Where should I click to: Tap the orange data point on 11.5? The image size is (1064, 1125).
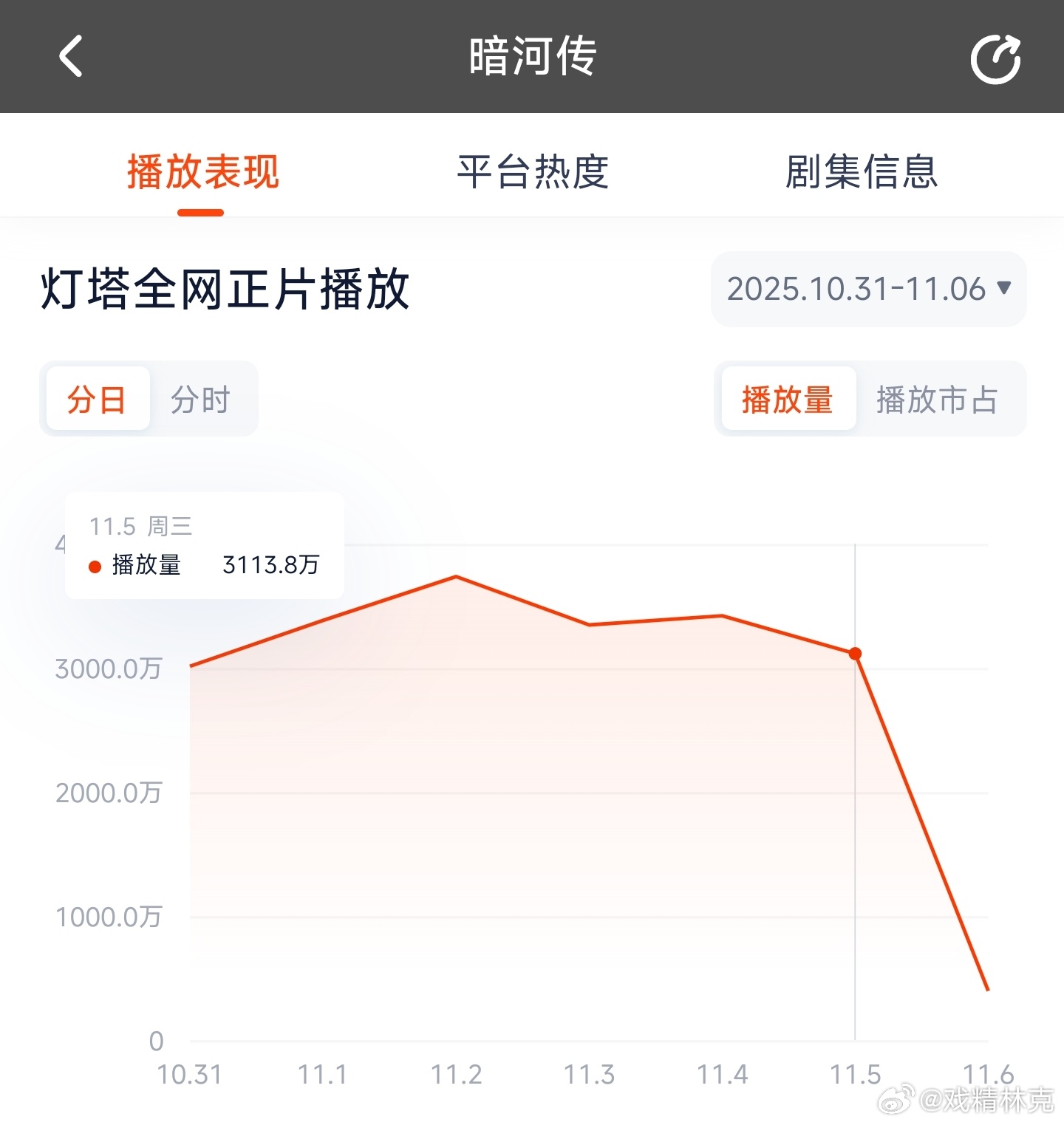tap(854, 654)
